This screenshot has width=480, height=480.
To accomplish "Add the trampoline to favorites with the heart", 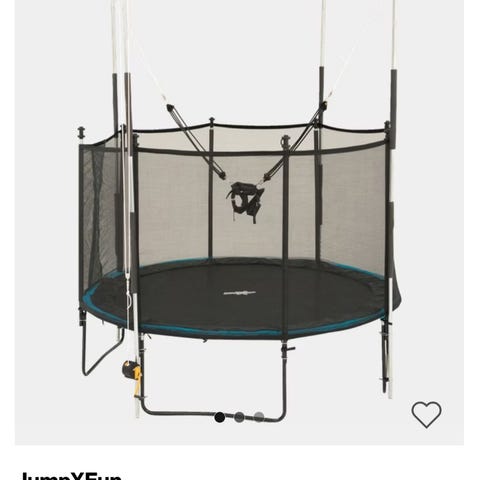I will point(426,414).
